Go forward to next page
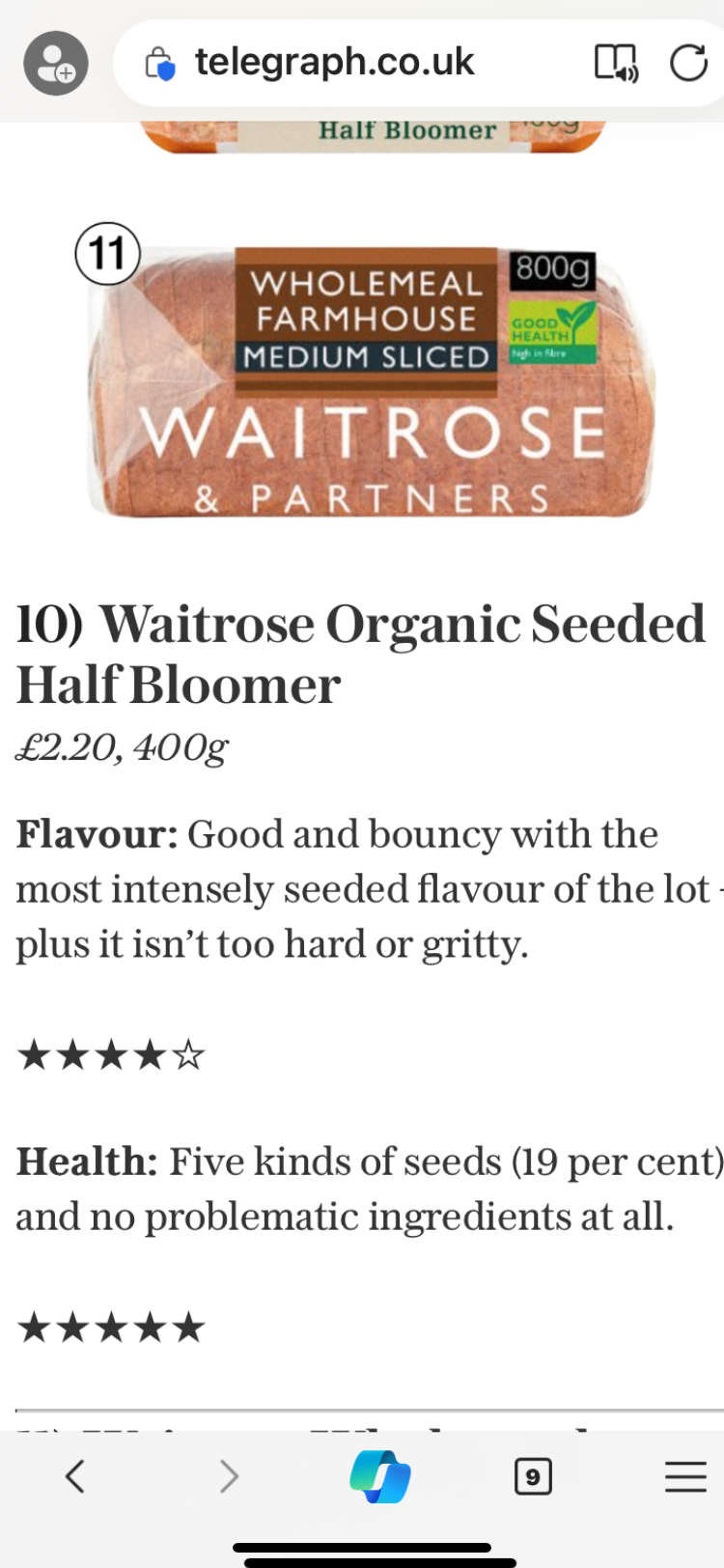The width and height of the screenshot is (724, 1568). coord(229,1476)
